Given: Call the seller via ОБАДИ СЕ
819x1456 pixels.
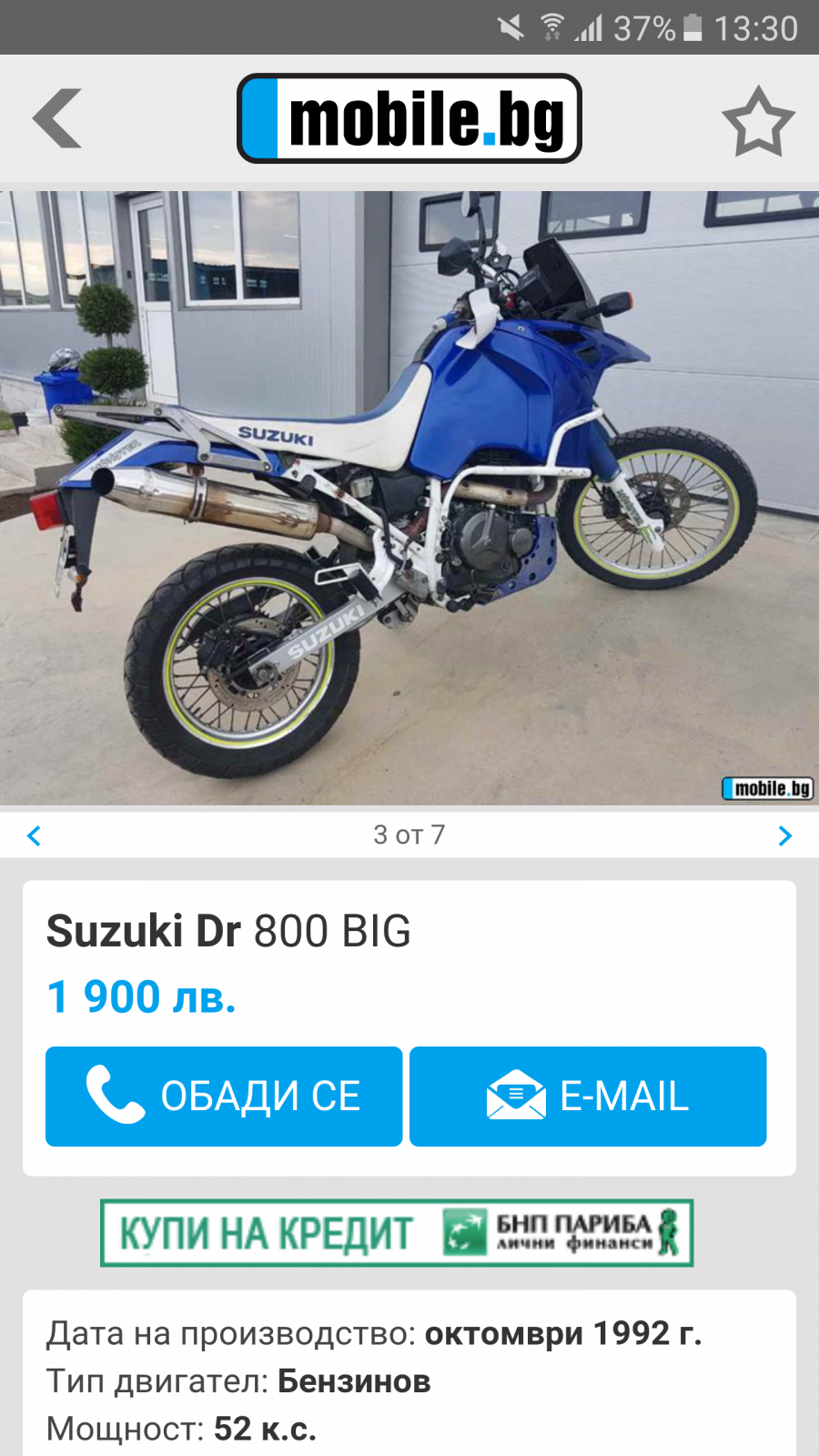Looking at the screenshot, I should [224, 1096].
